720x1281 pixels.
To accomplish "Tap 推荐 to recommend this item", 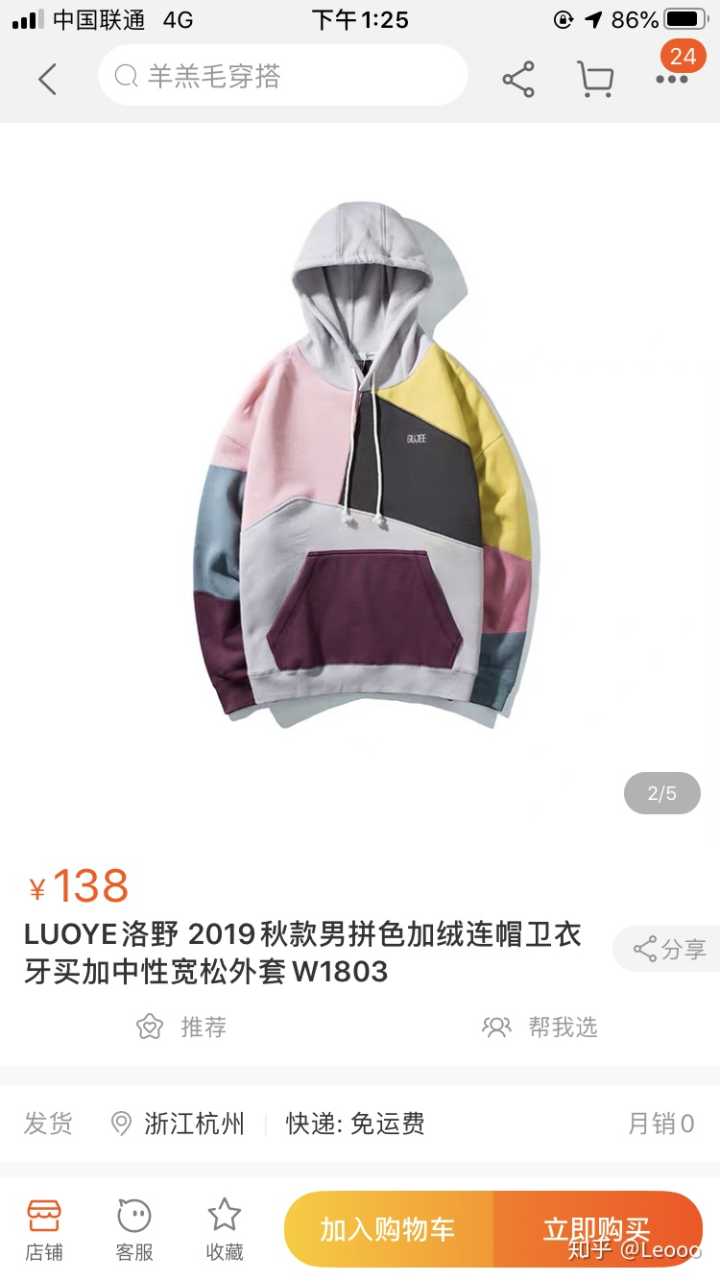I will click(x=182, y=1027).
